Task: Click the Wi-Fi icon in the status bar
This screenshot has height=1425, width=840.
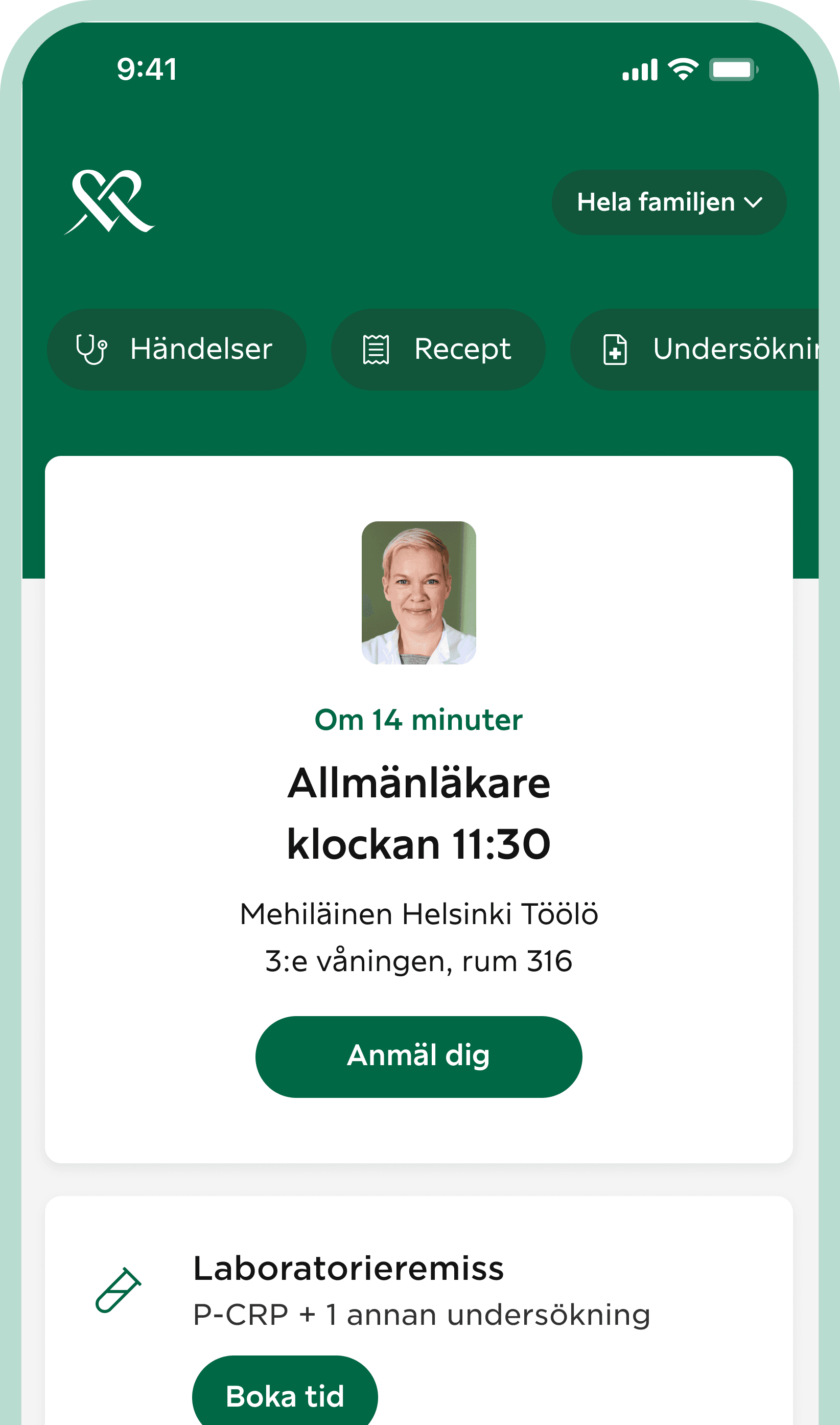Action: pyautogui.click(x=683, y=68)
